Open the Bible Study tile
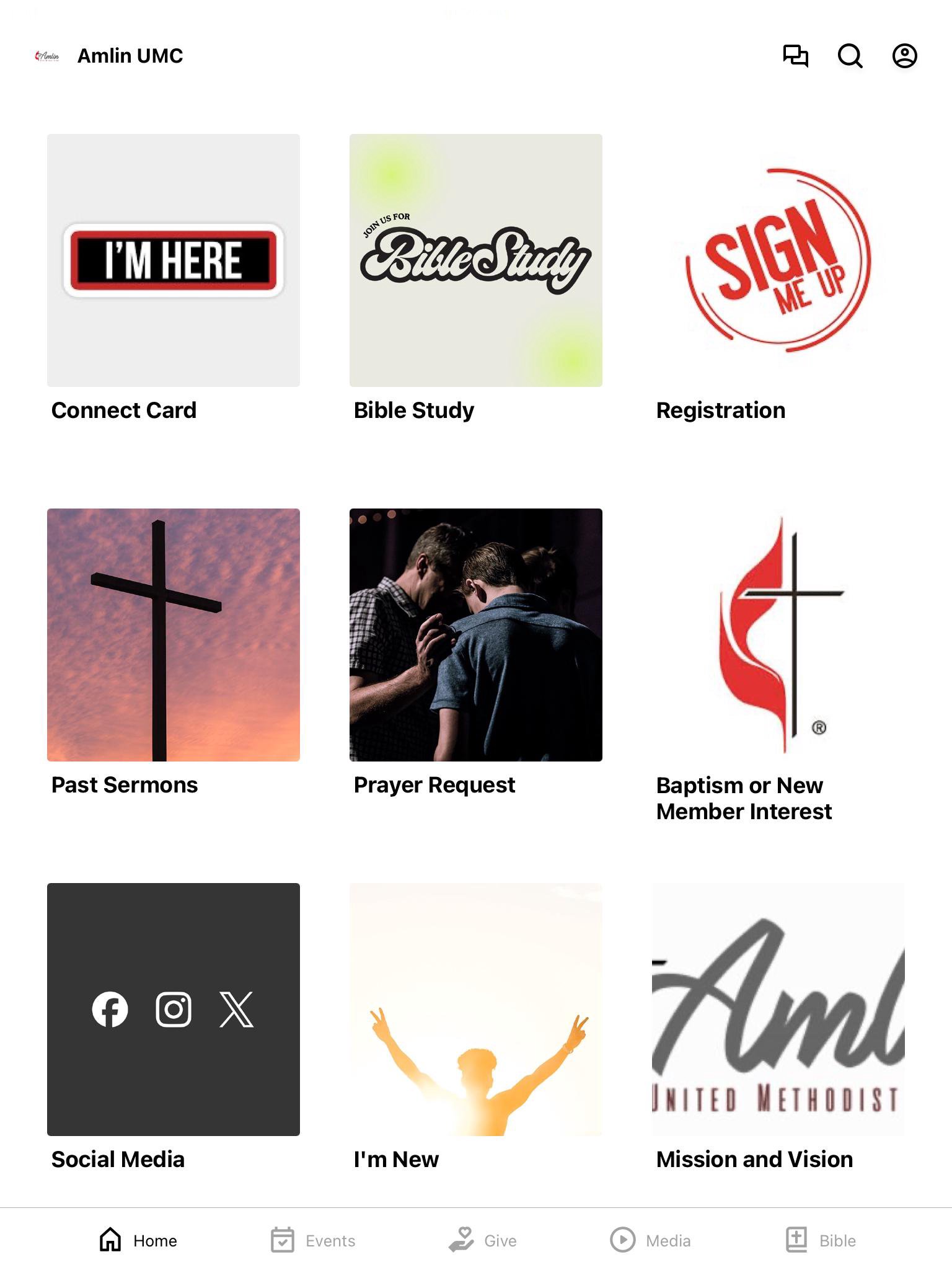This screenshot has width=952, height=1270. point(476,260)
